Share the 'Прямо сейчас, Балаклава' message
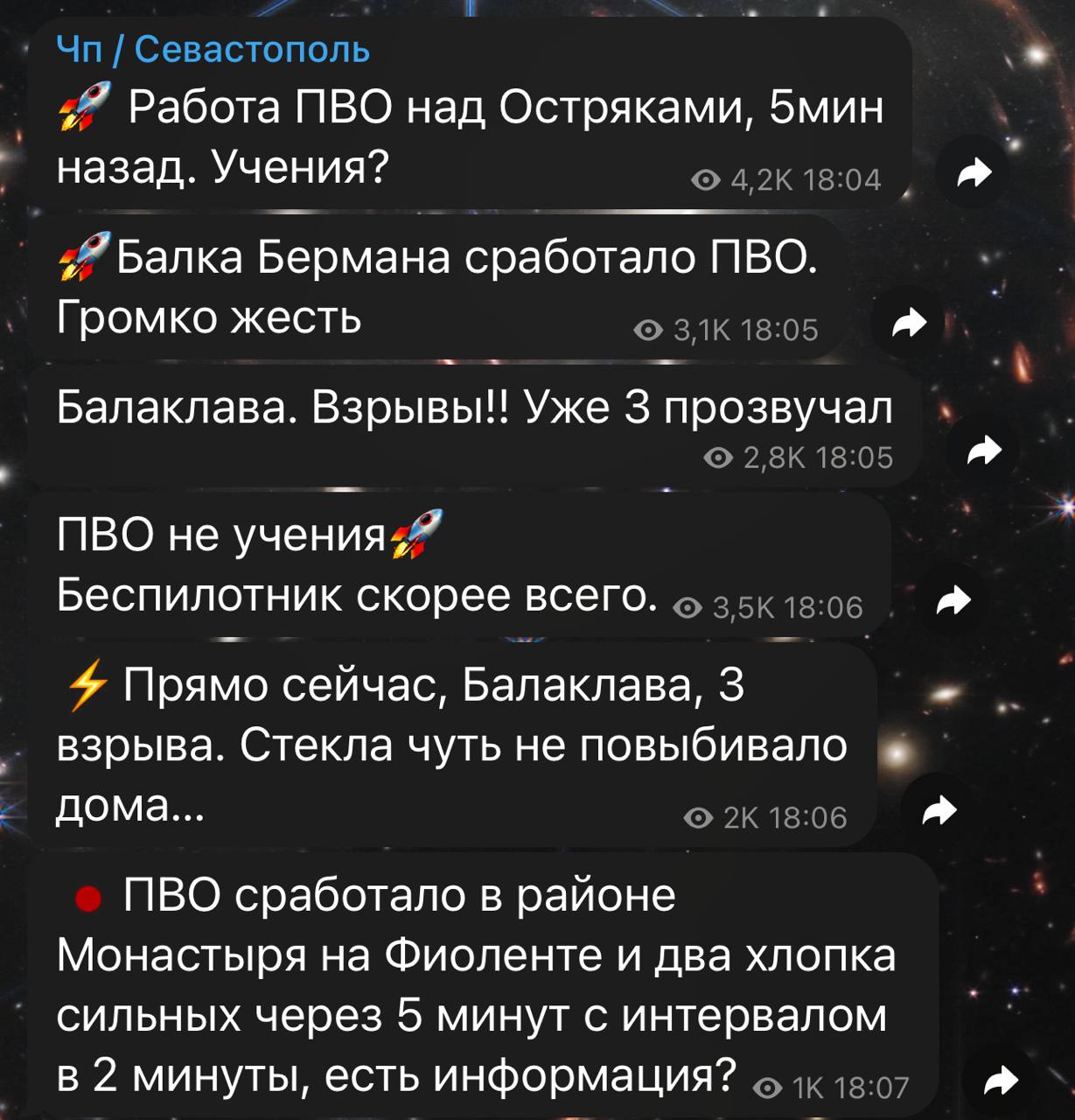Viewport: 1075px width, 1120px height. 940,813
